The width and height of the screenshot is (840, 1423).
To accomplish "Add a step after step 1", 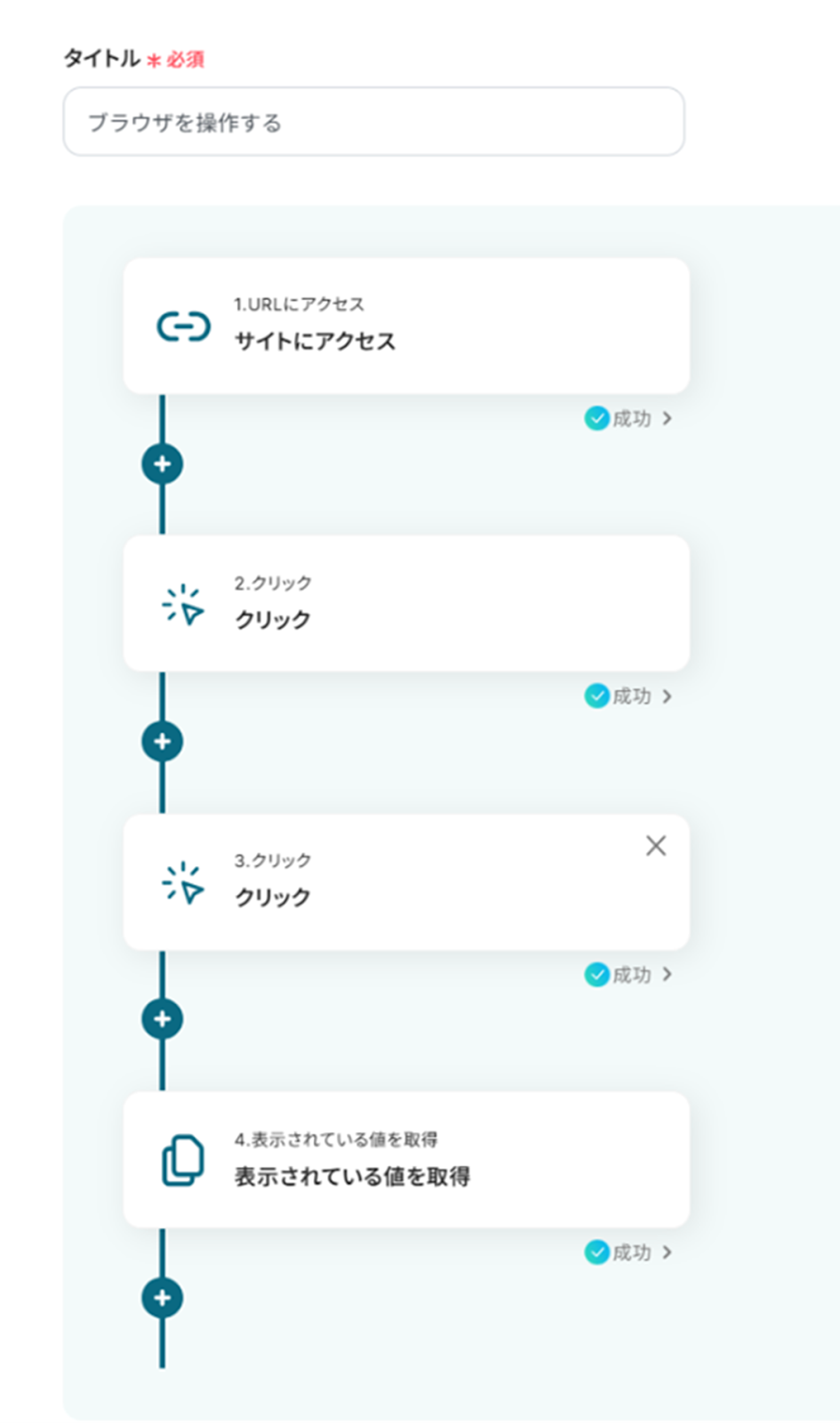I will pyautogui.click(x=163, y=464).
